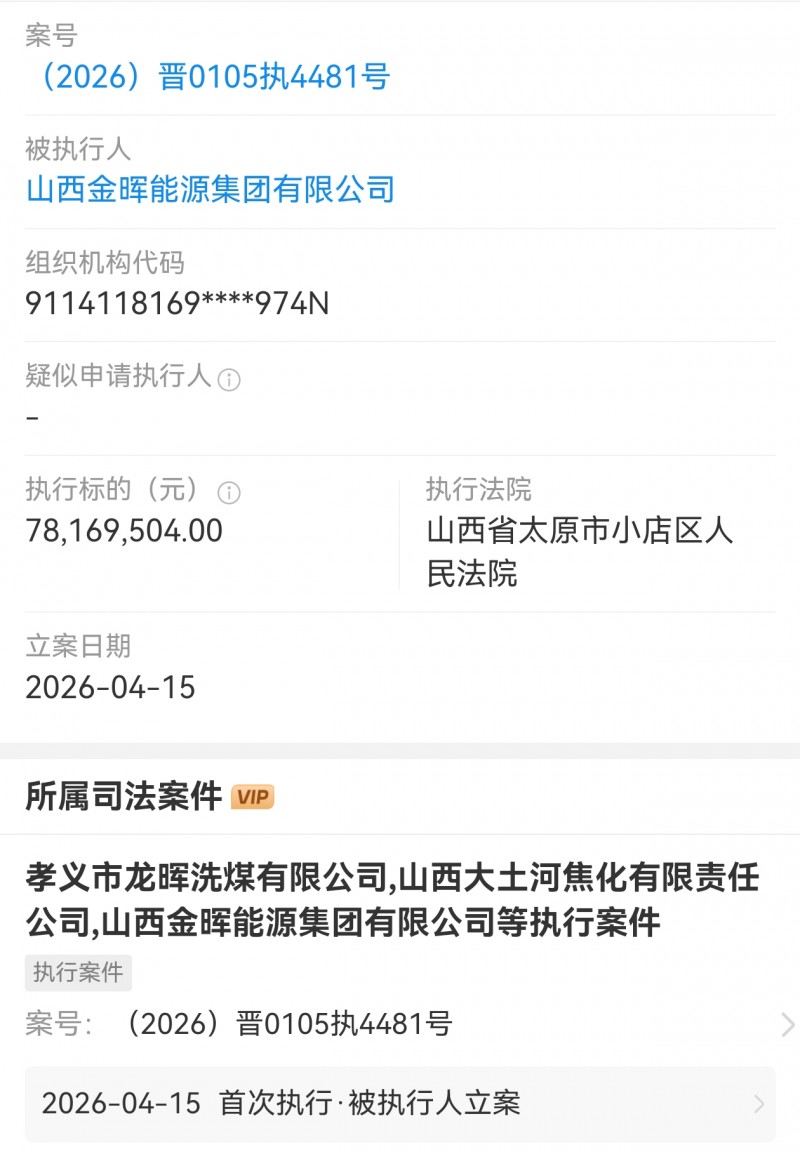View 山西金晖能源集团有限公司 company profile

(210, 188)
